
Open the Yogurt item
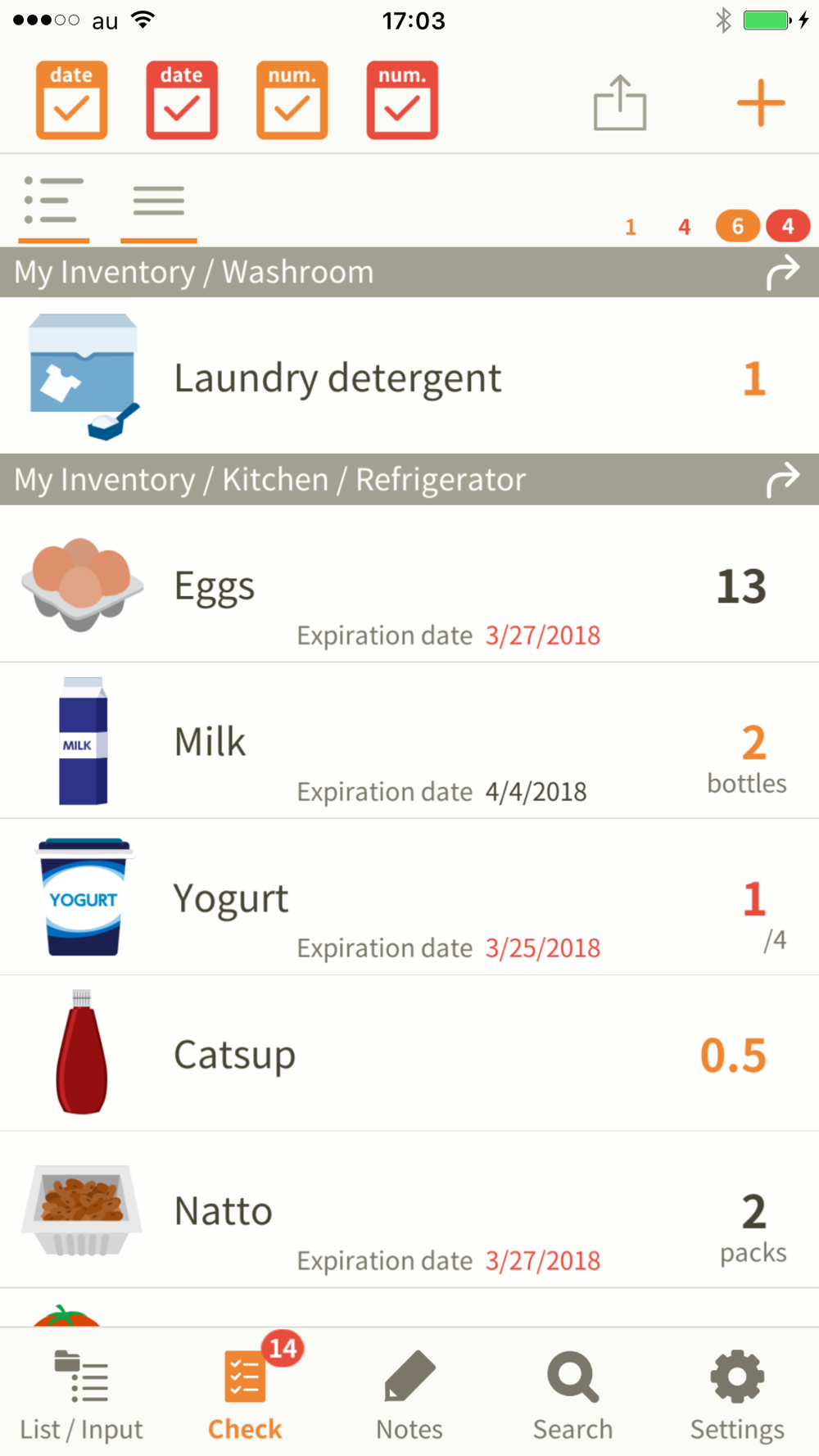coord(409,897)
